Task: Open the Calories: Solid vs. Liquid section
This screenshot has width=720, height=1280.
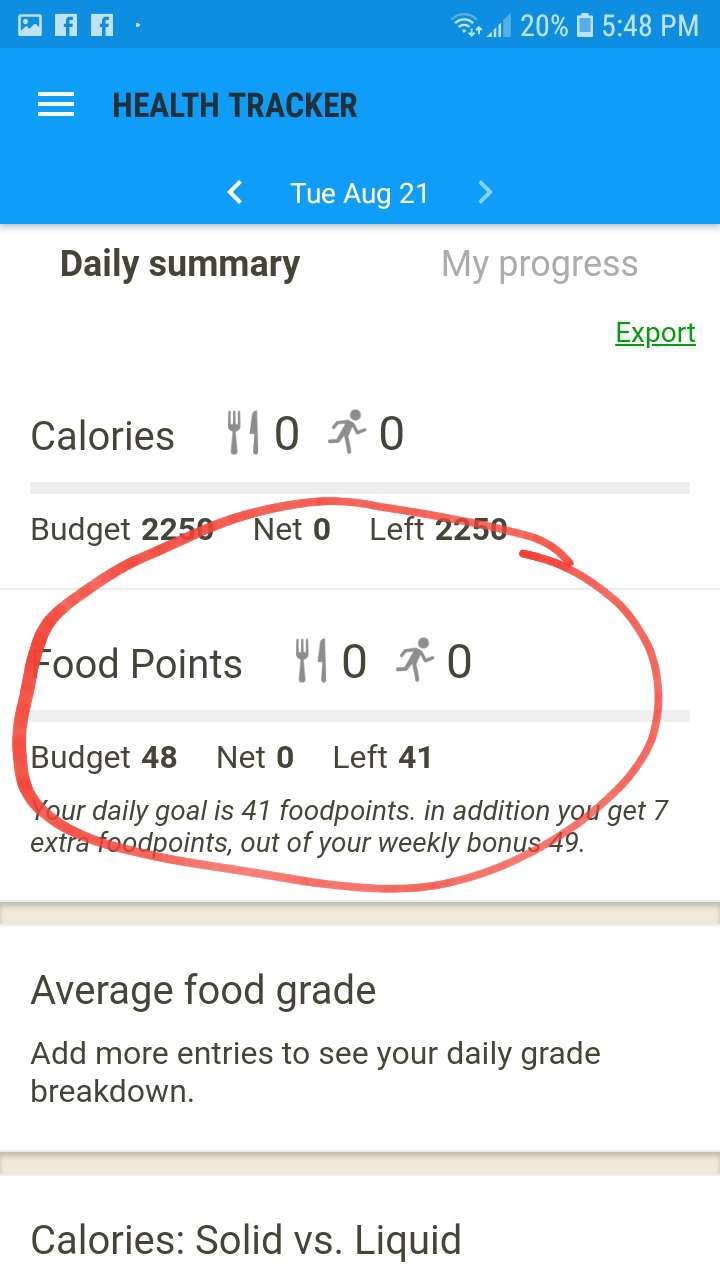Action: point(246,1239)
